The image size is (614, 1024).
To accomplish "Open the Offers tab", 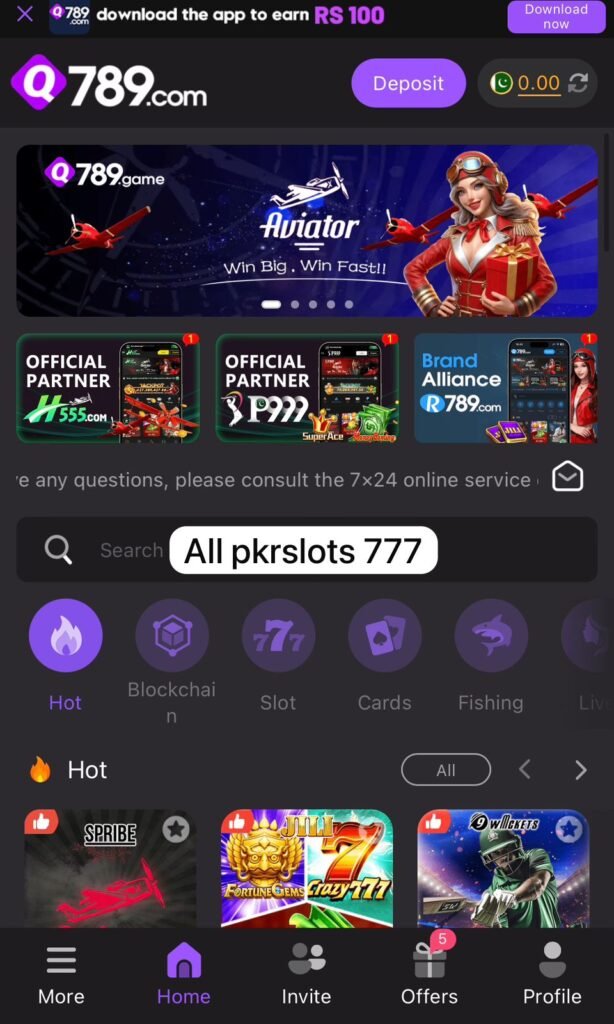I will (x=429, y=976).
